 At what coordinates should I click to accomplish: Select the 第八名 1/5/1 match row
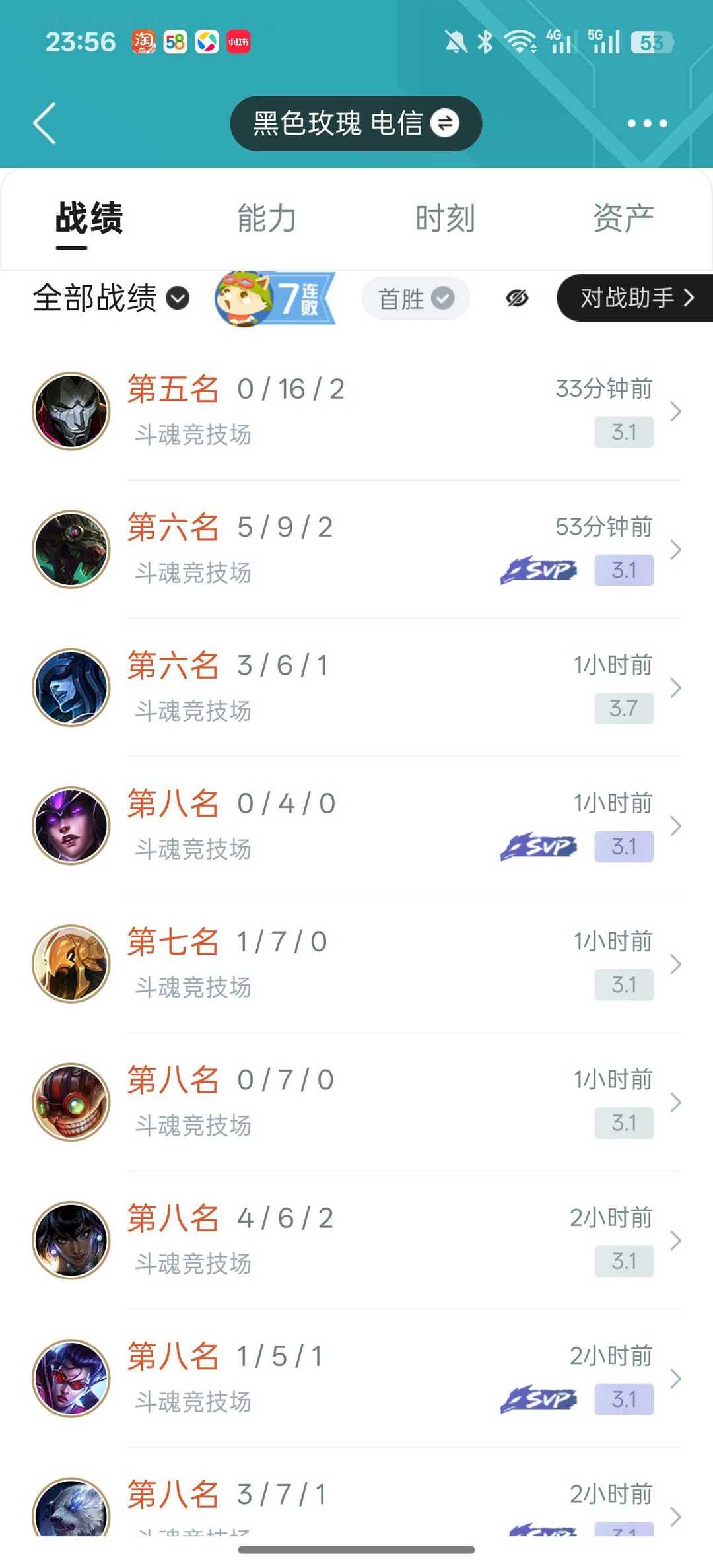[356, 1378]
